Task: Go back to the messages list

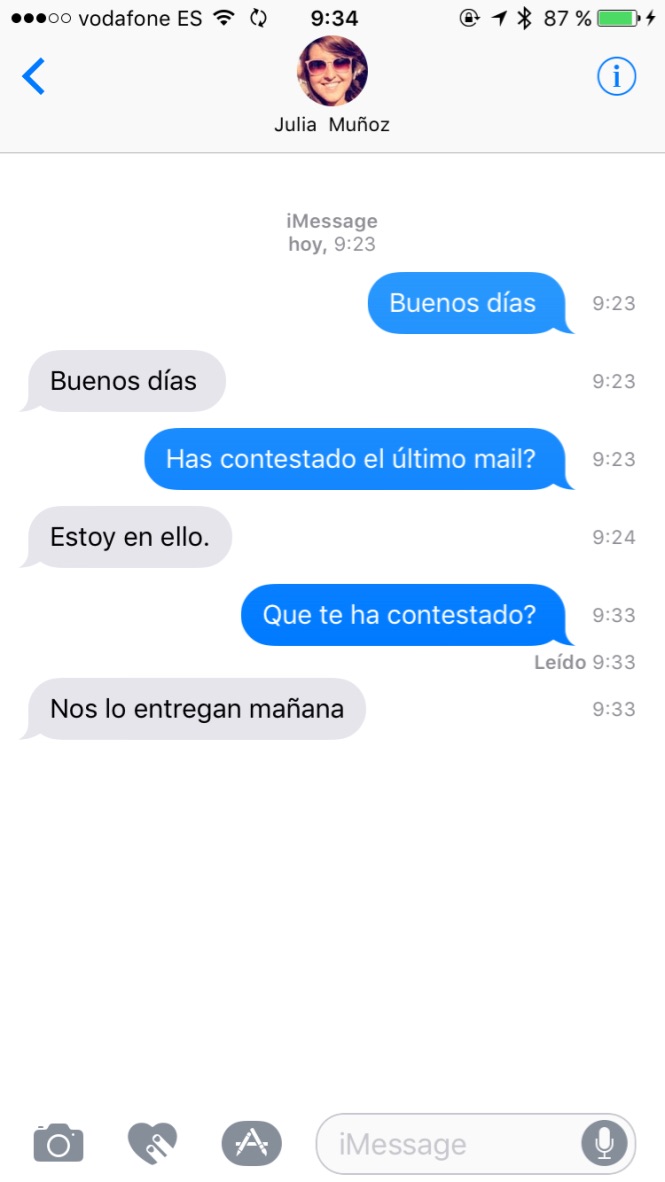Action: (34, 76)
